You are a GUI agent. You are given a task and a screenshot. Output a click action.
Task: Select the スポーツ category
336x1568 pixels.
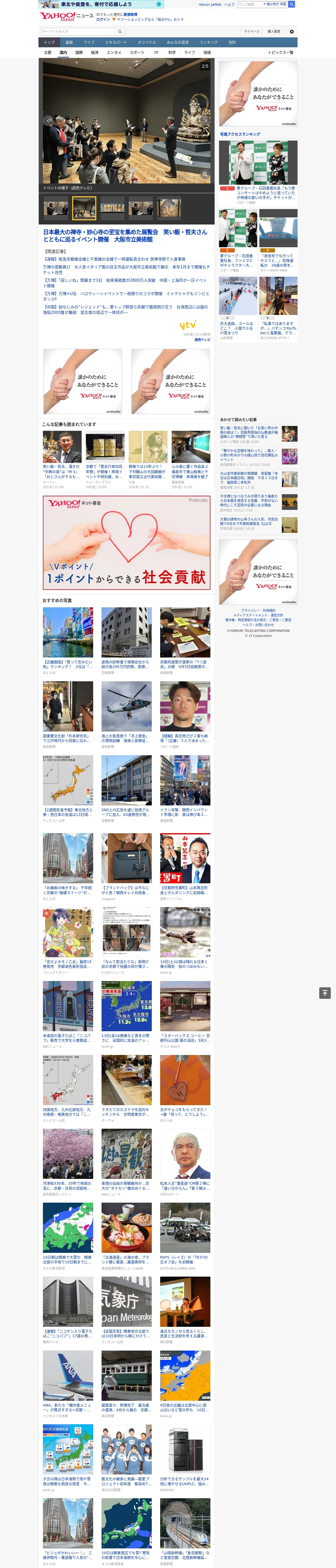point(137,52)
